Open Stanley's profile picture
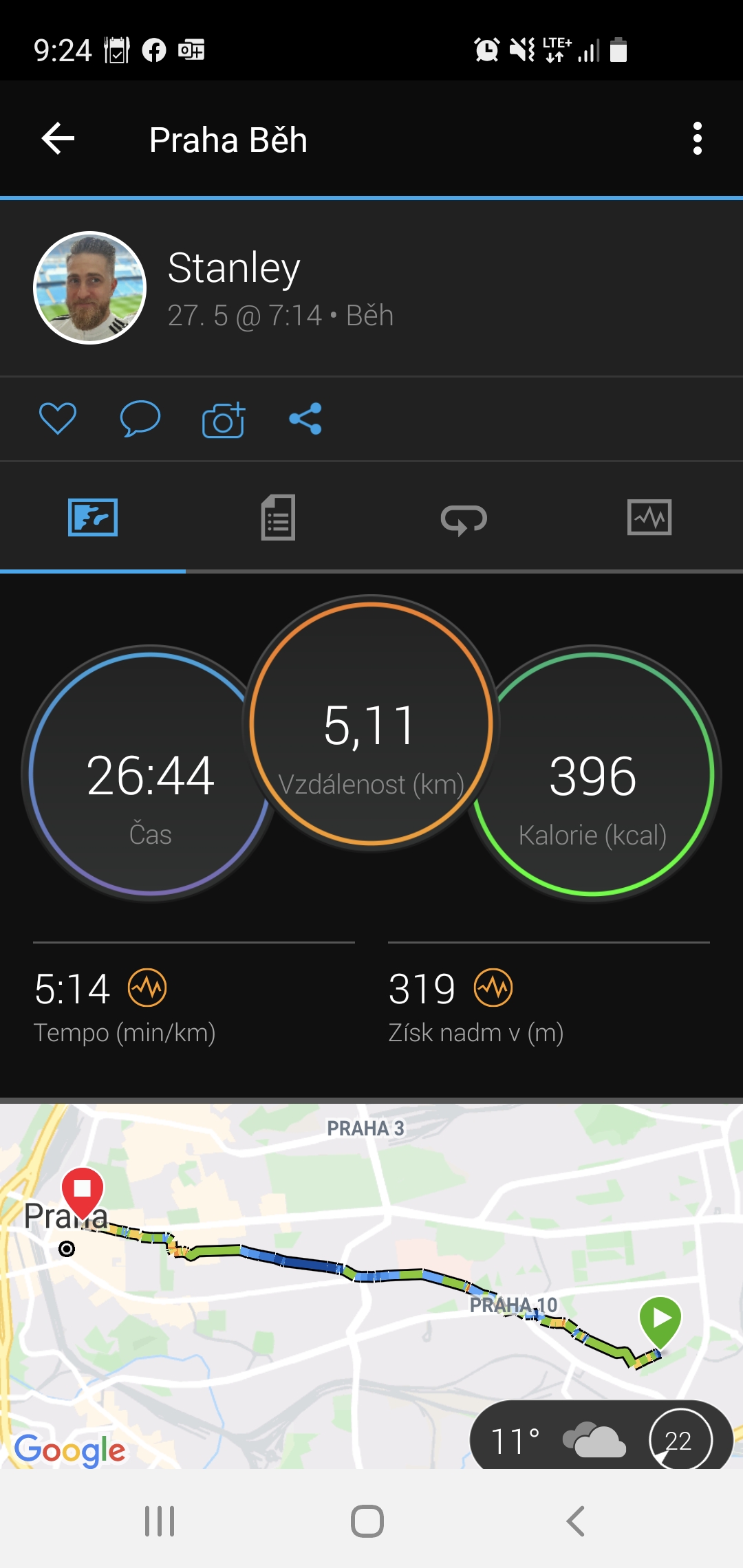 pyautogui.click(x=89, y=287)
